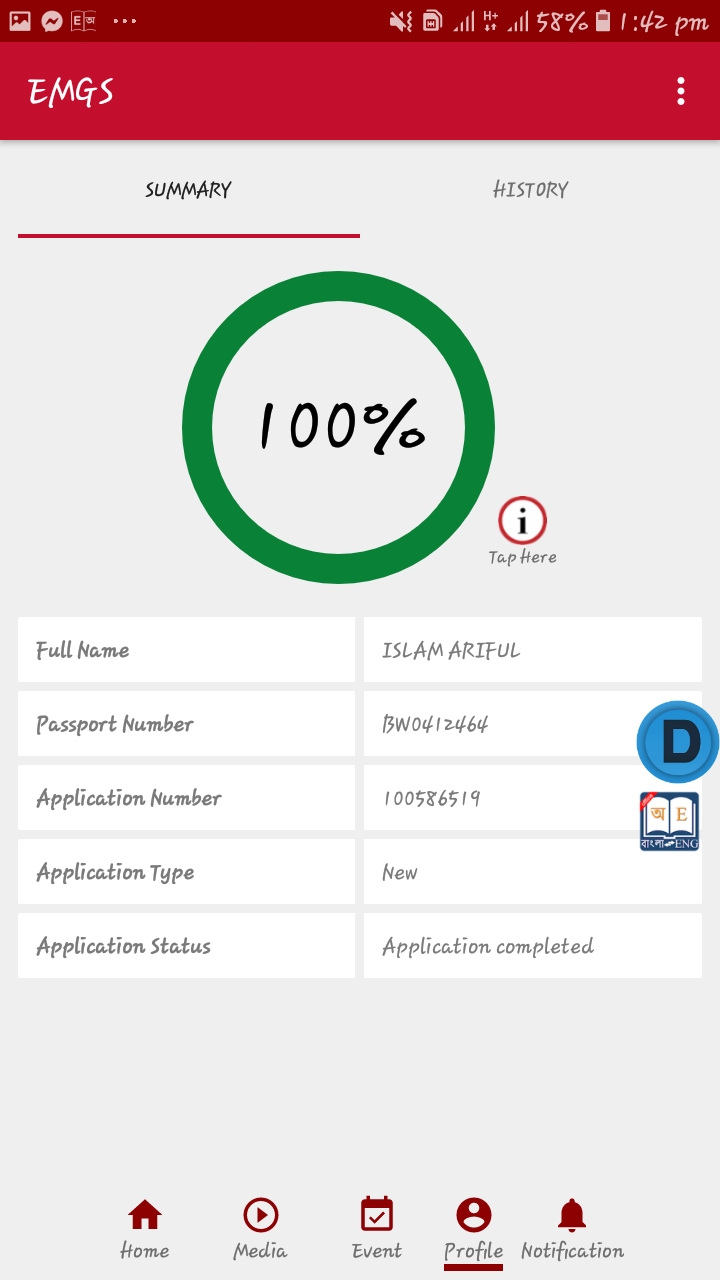Screen dimensions: 720x1280
Task: Tap the floating blue D dictionary bubble
Action: [678, 742]
